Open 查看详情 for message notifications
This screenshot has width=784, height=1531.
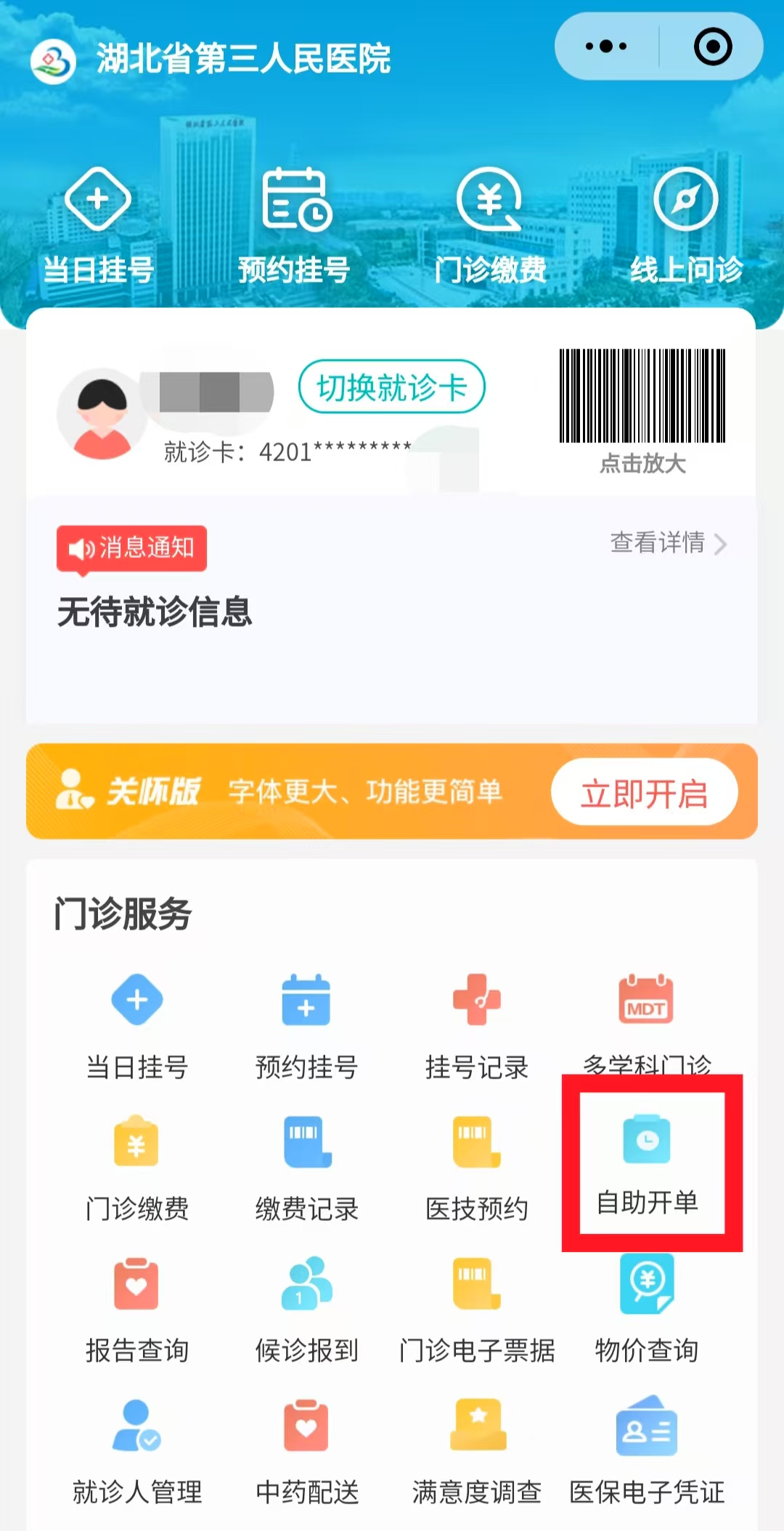[x=668, y=543]
